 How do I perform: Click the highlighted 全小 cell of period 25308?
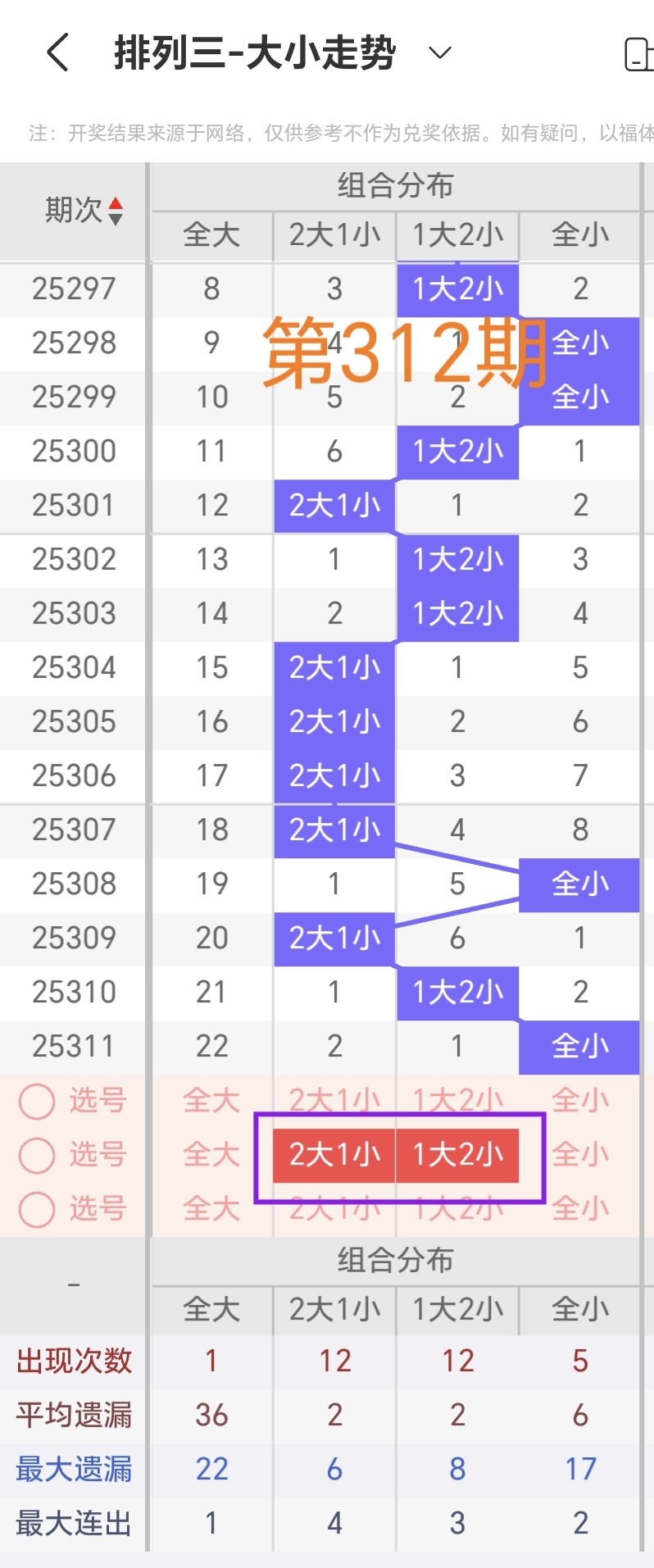pos(579,884)
